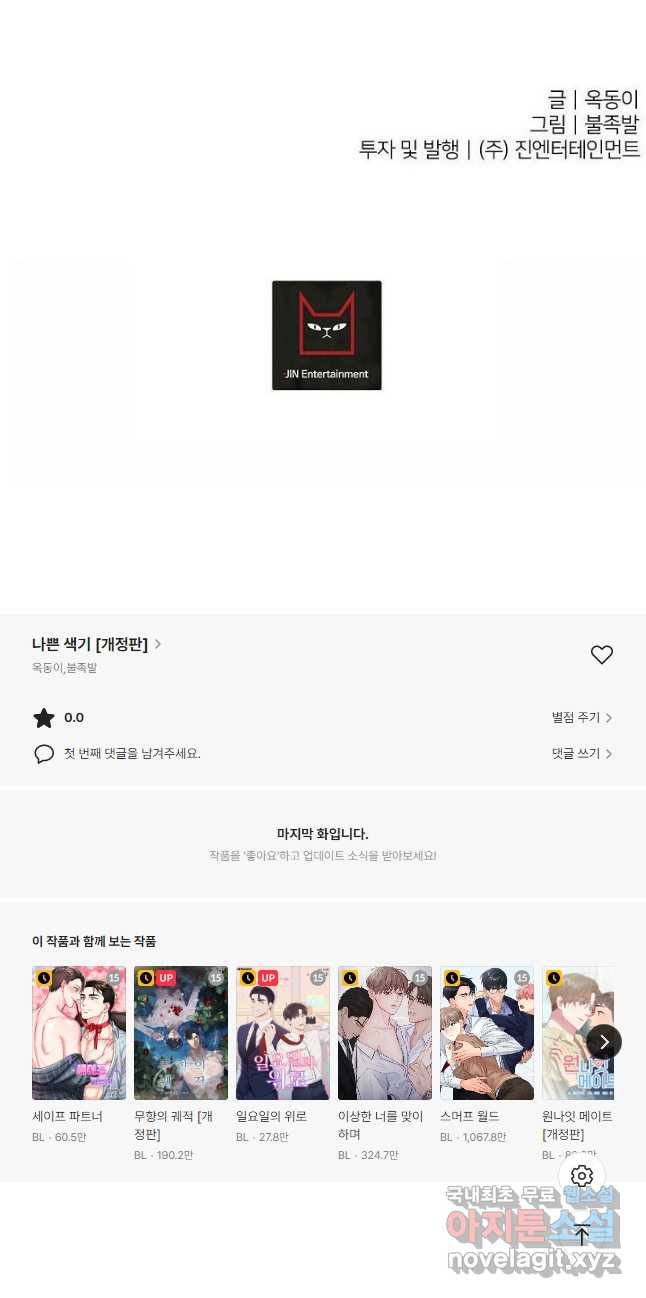Jump back to top with the up arrow

pos(582,1234)
